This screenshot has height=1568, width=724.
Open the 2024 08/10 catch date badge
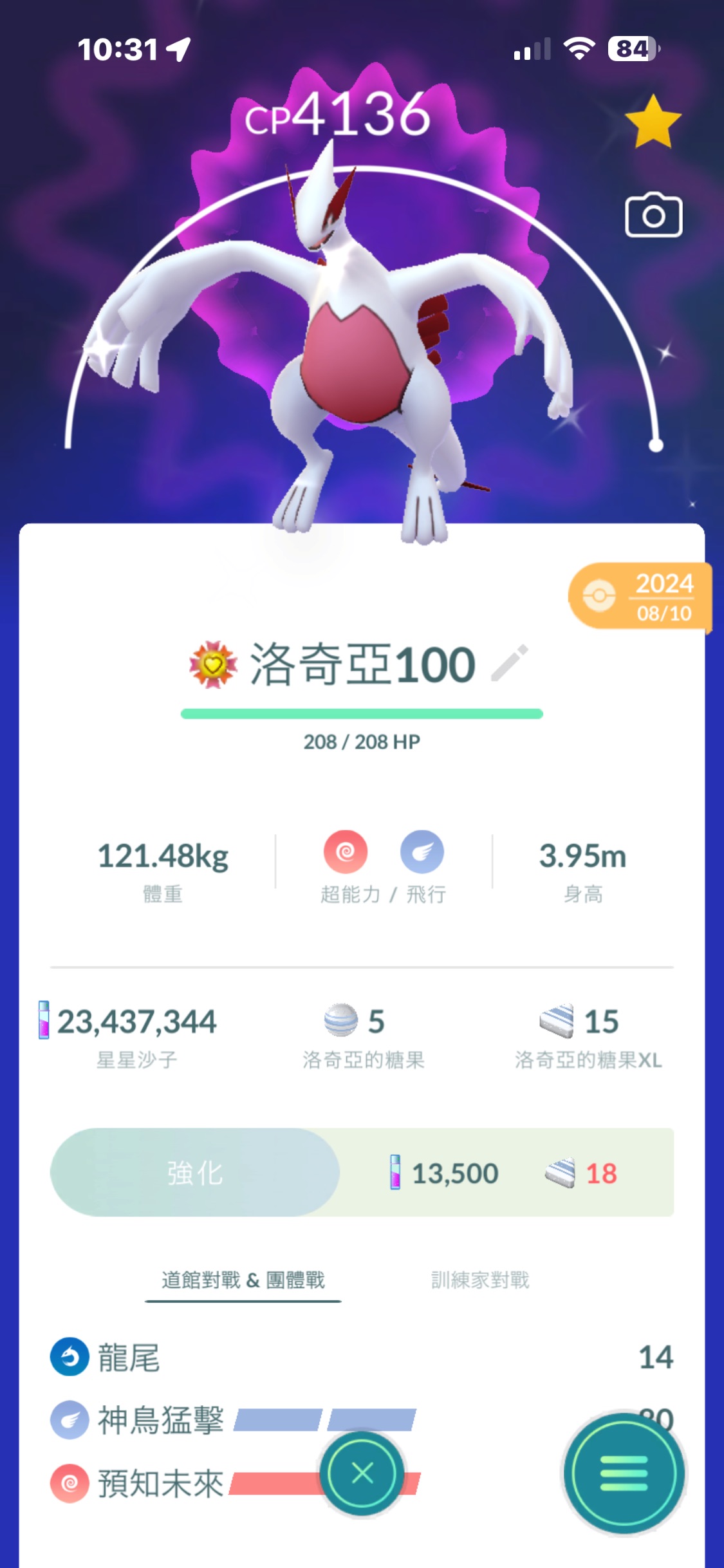pyautogui.click(x=639, y=597)
